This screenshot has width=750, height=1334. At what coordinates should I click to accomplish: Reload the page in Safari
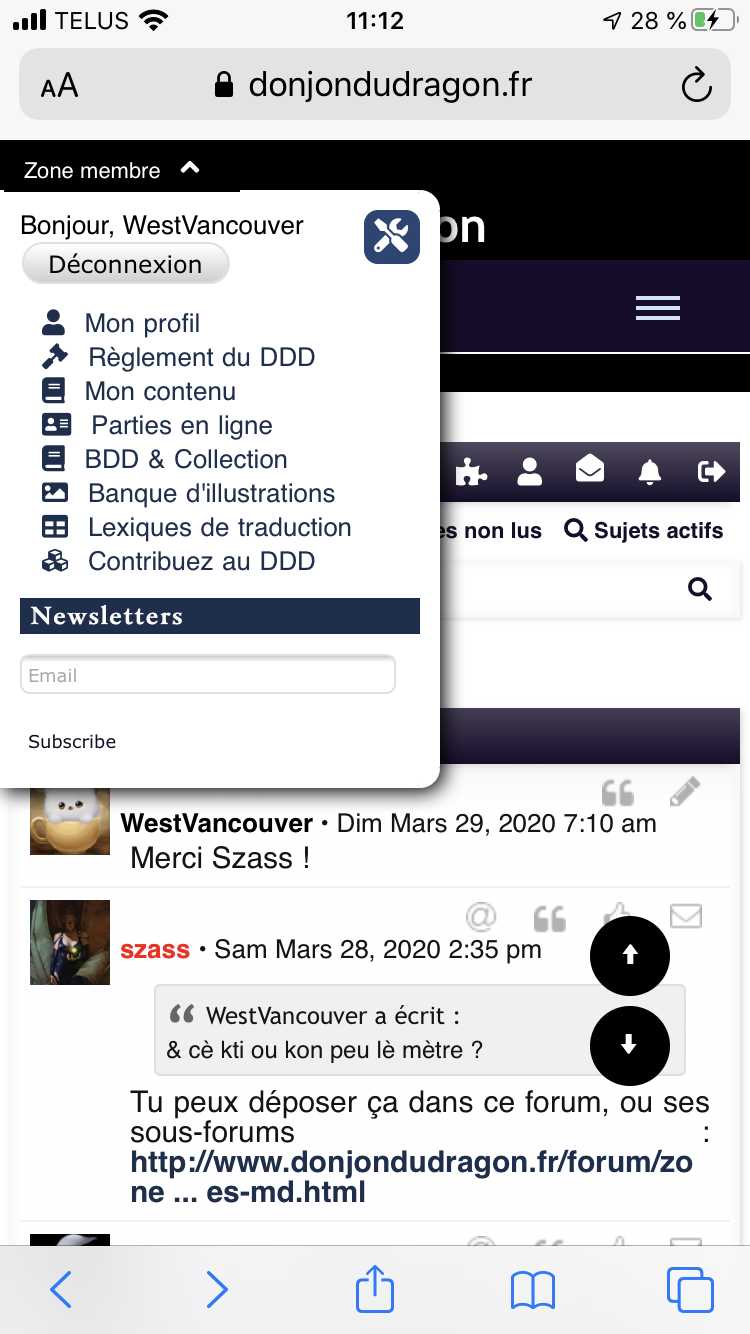696,85
